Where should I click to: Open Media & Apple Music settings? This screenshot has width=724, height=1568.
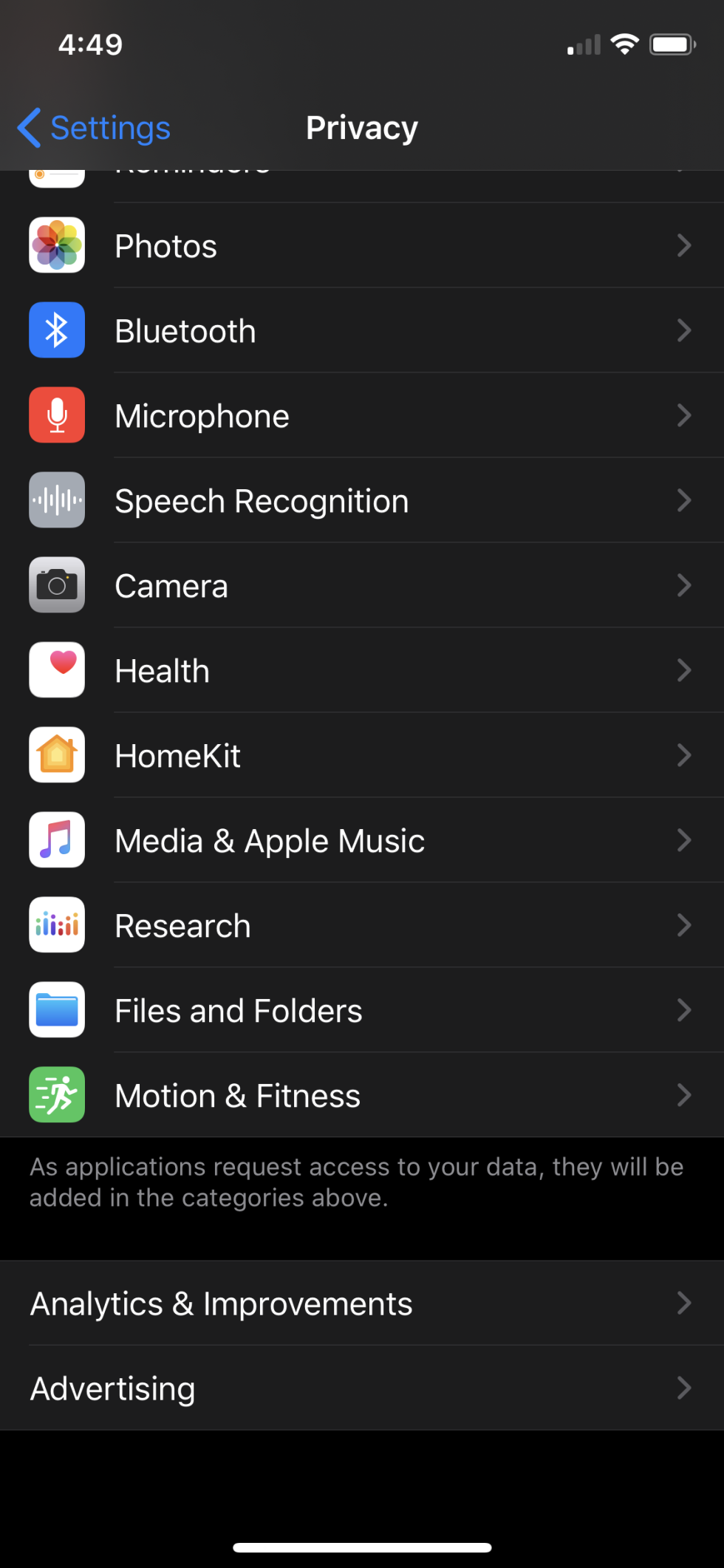pyautogui.click(x=362, y=841)
